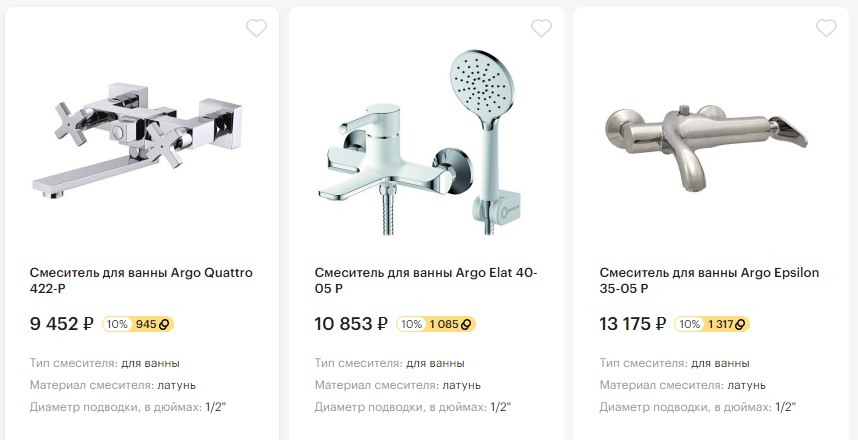Add Argo Epsilon 35-05 P to favorites
This screenshot has height=440, width=858.
(826, 28)
